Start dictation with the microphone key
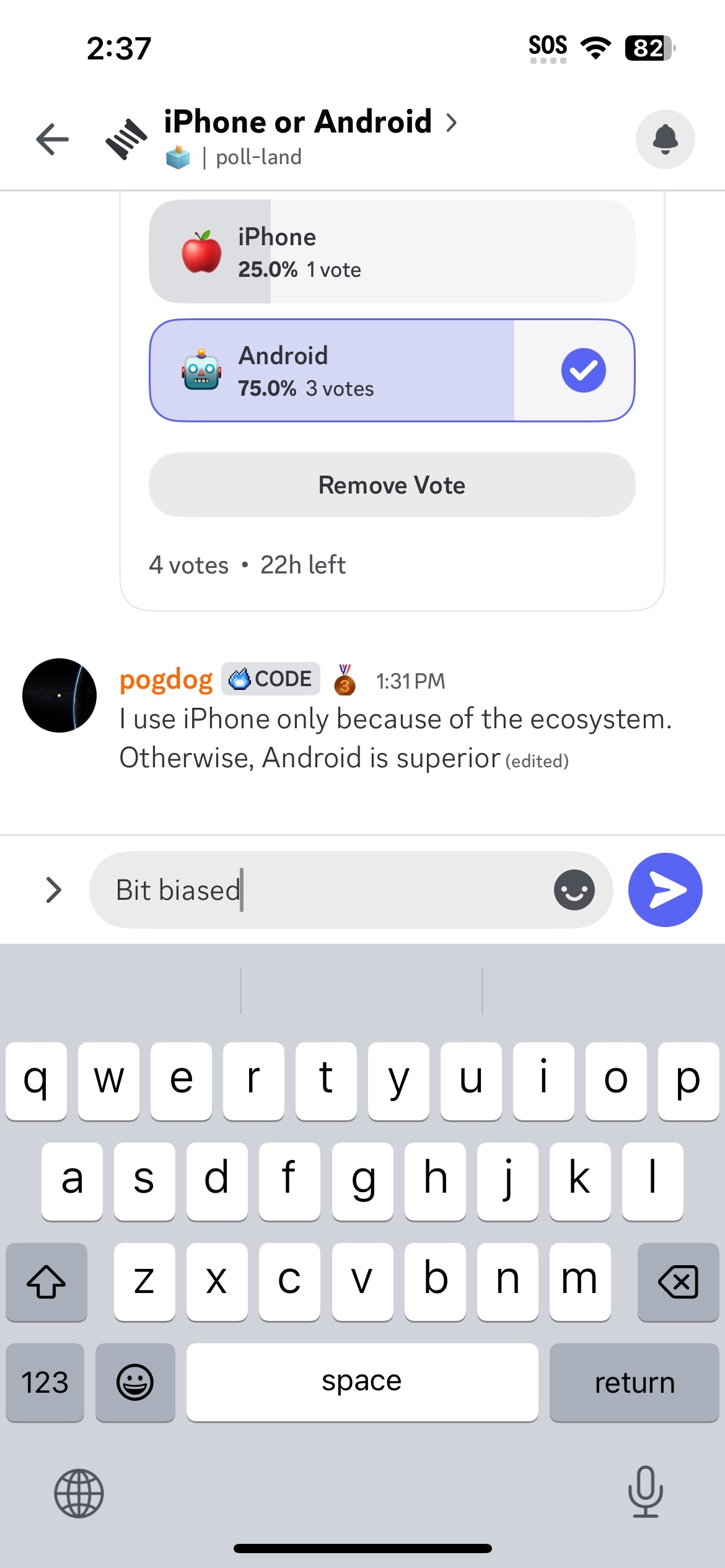Viewport: 725px width, 1568px height. click(x=645, y=1492)
